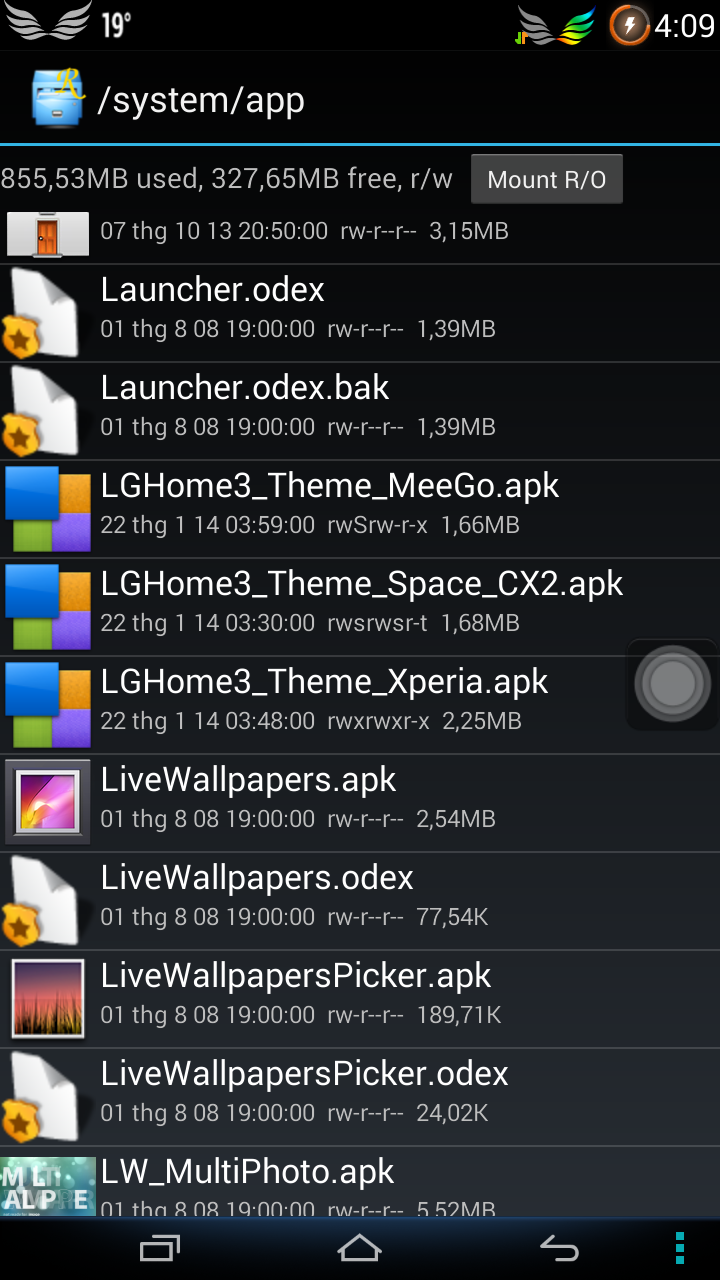Select the LiveWallpapersPicker.odex file
Viewport: 720px width, 1280px height.
coord(360,1097)
